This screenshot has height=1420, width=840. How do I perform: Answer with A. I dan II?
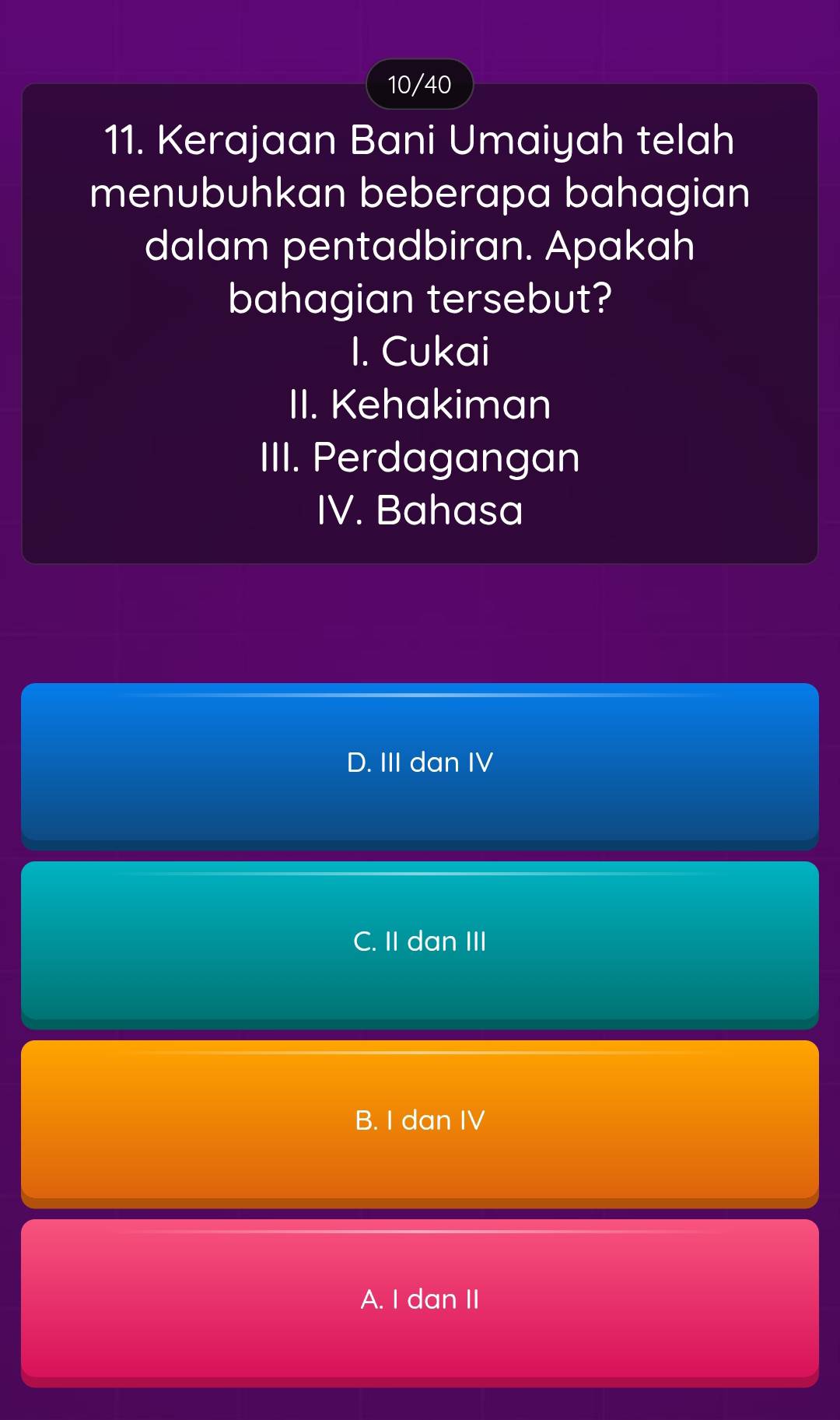click(x=420, y=1300)
